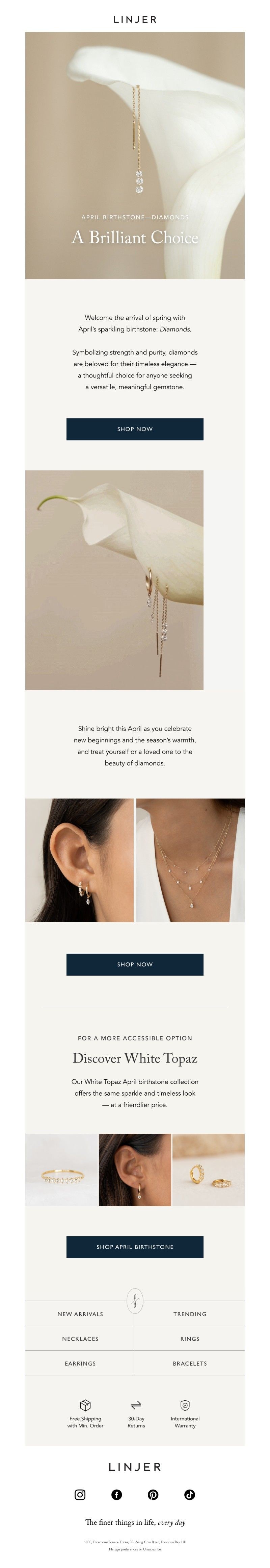The height and width of the screenshot is (1568, 270).
Task: Tap Shop Now under the diamonds welcome text
Action: tap(134, 429)
